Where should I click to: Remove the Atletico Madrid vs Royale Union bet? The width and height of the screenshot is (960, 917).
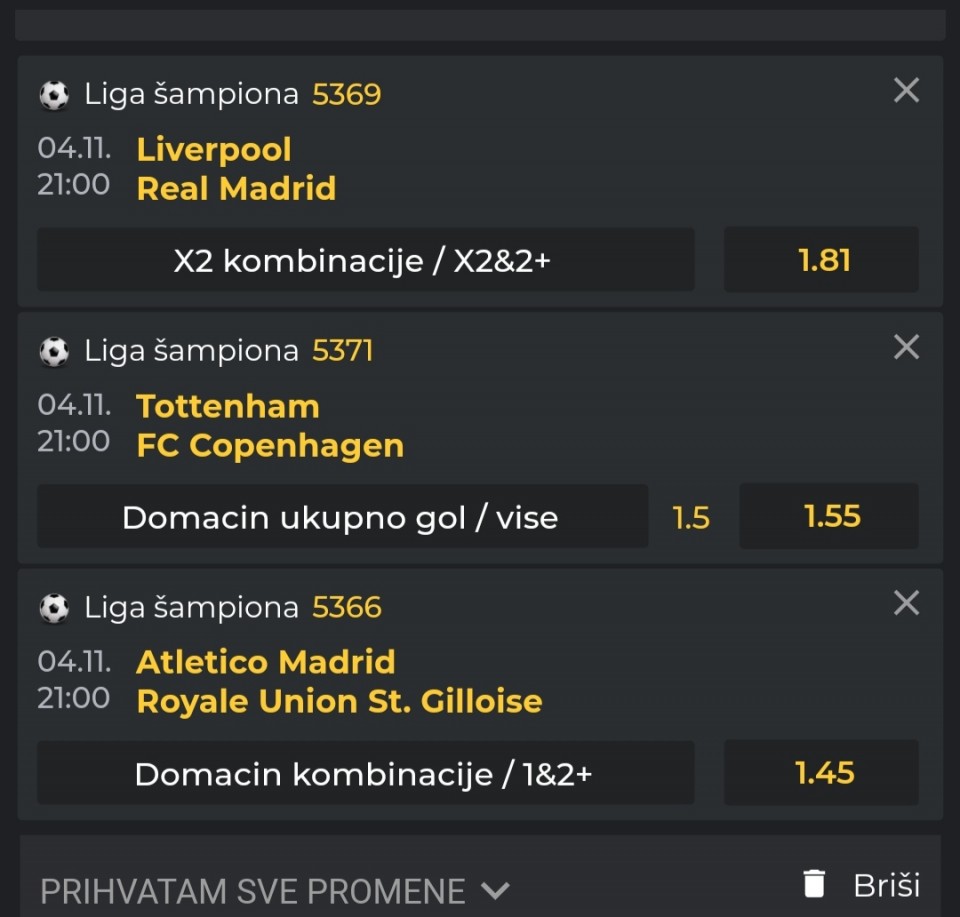coord(906,603)
